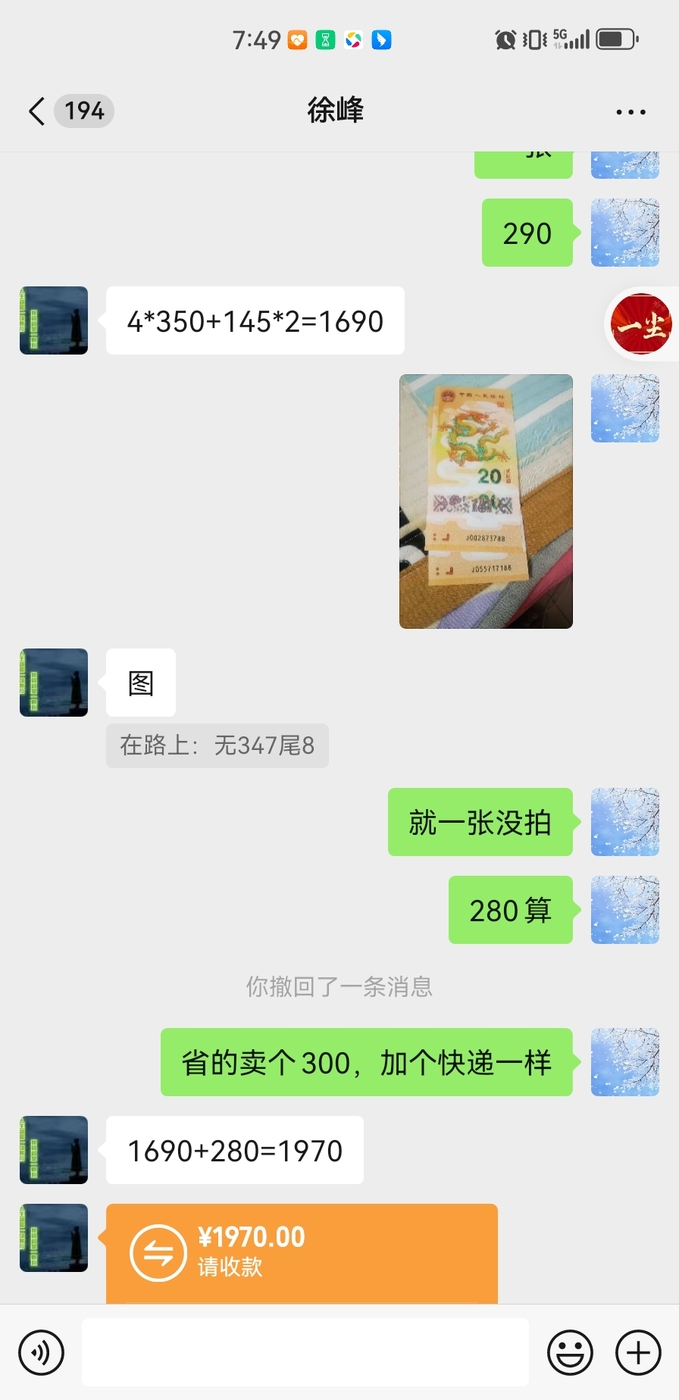Screen dimensions: 679x1400
Task: Open the plus attachments panel
Action: point(638,1353)
